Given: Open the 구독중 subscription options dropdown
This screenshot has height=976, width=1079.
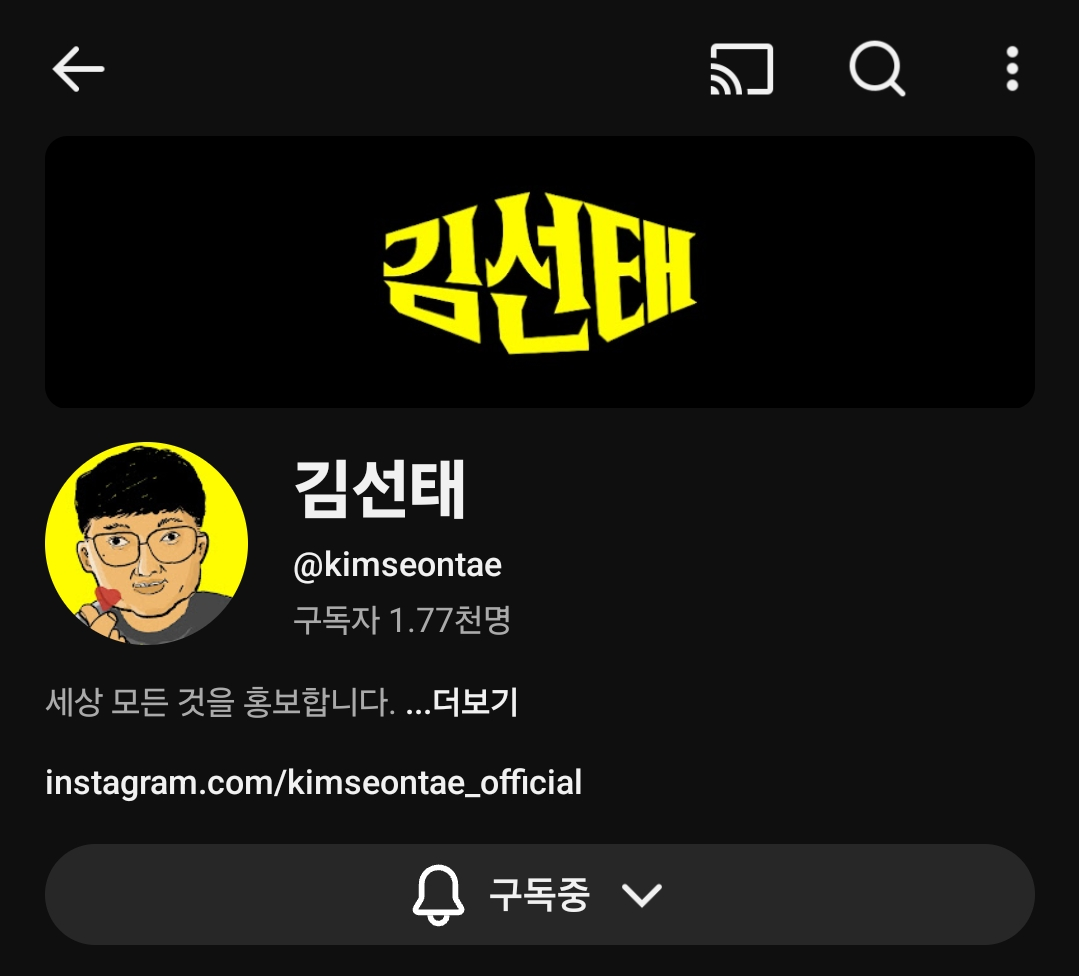Looking at the screenshot, I should pyautogui.click(x=539, y=894).
